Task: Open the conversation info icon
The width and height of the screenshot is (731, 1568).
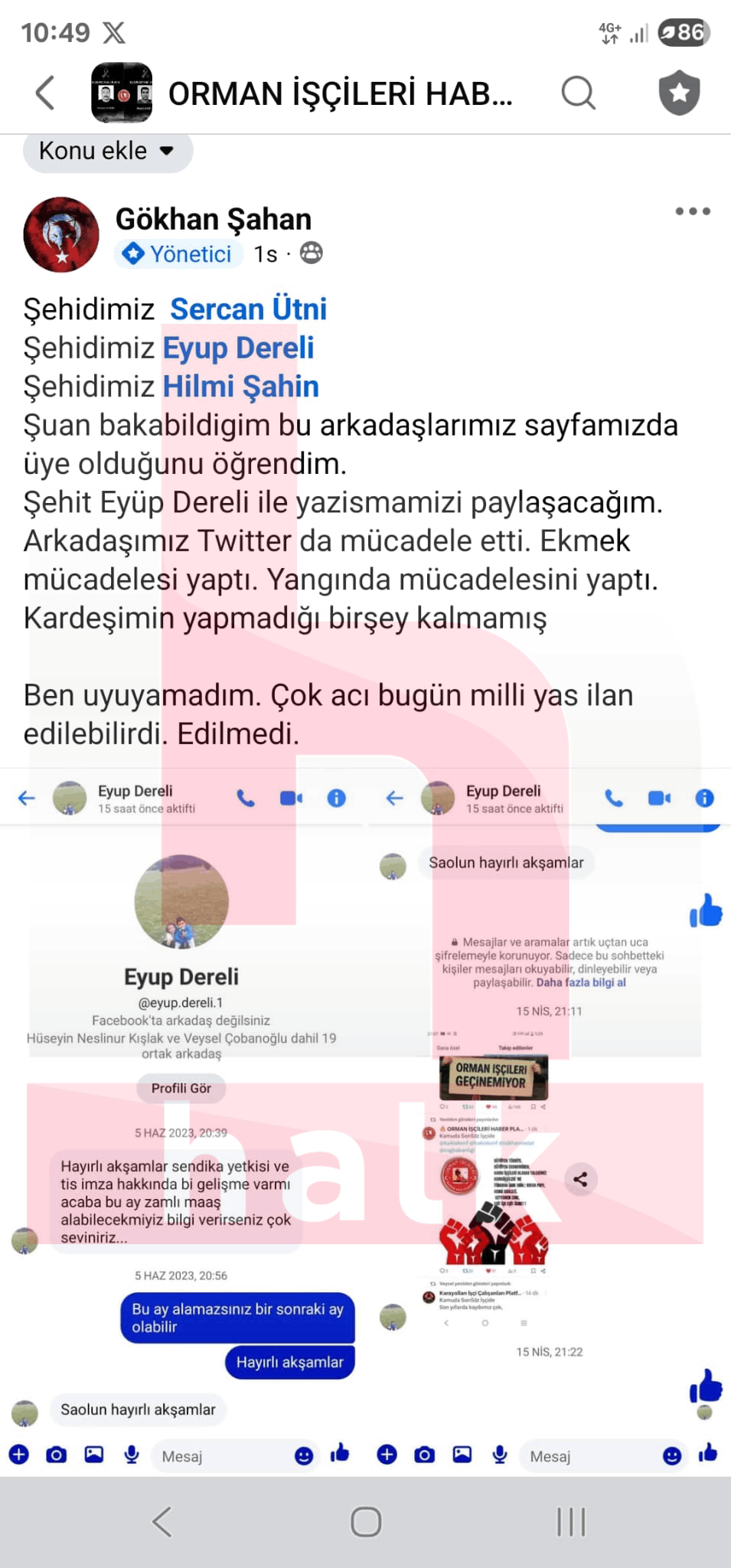Action: [x=335, y=797]
